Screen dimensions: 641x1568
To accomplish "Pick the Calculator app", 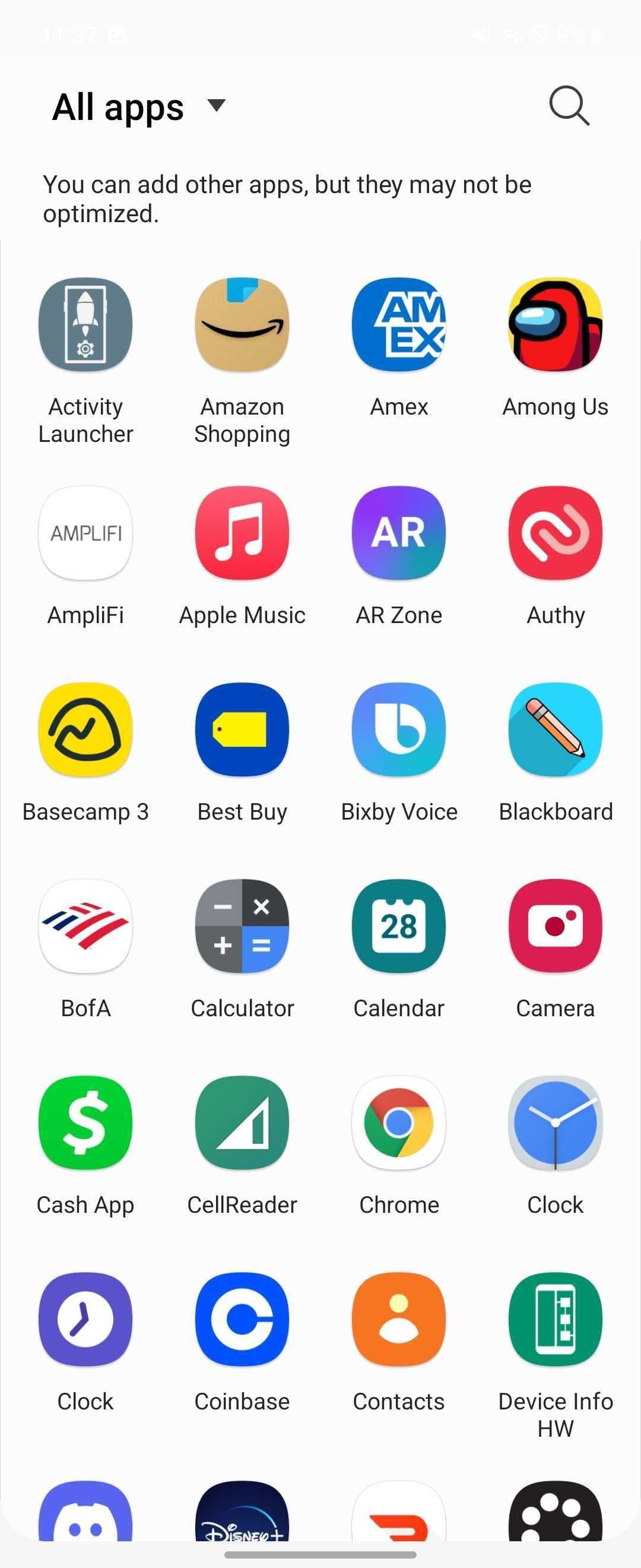I will tap(242, 926).
